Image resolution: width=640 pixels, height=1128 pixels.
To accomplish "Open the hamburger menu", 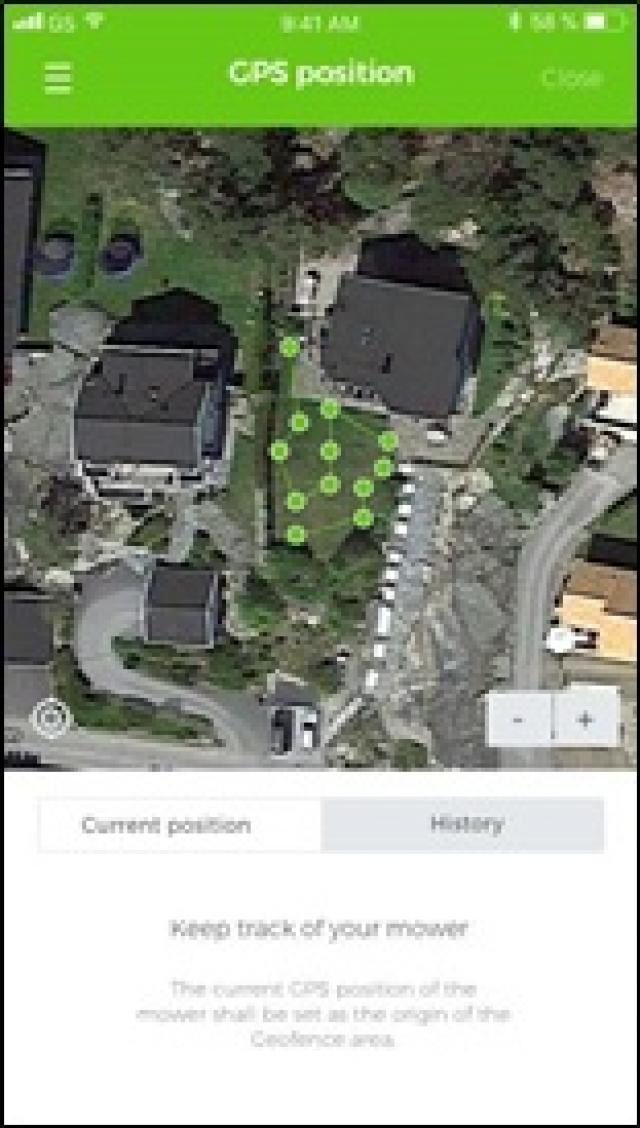I will pyautogui.click(x=58, y=78).
